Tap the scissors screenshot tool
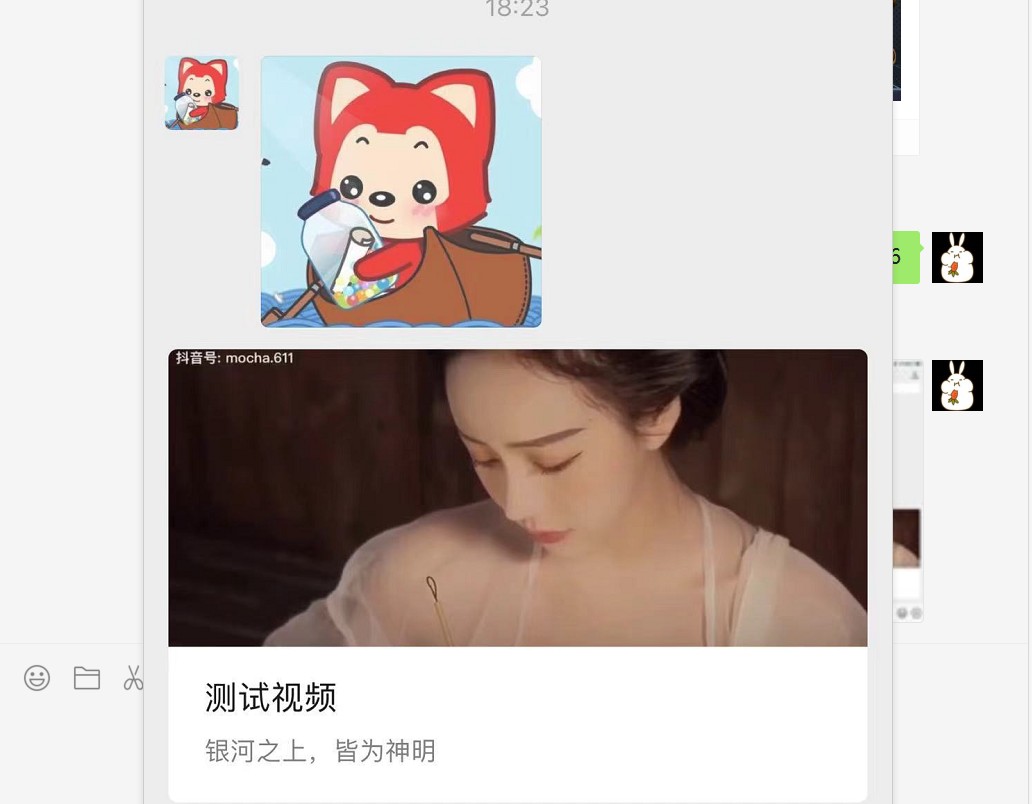 point(133,678)
